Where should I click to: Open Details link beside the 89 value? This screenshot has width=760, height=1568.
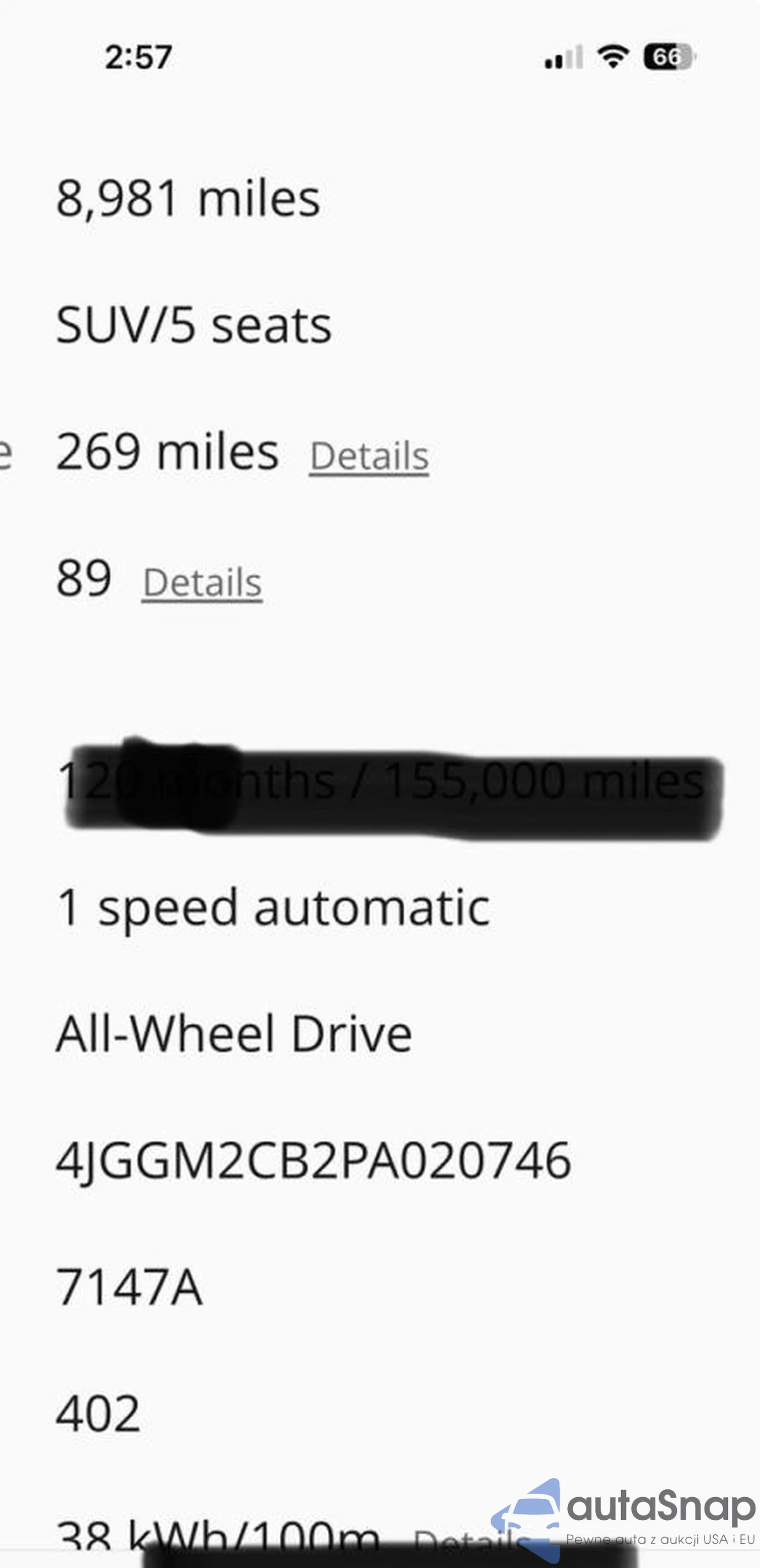click(202, 583)
